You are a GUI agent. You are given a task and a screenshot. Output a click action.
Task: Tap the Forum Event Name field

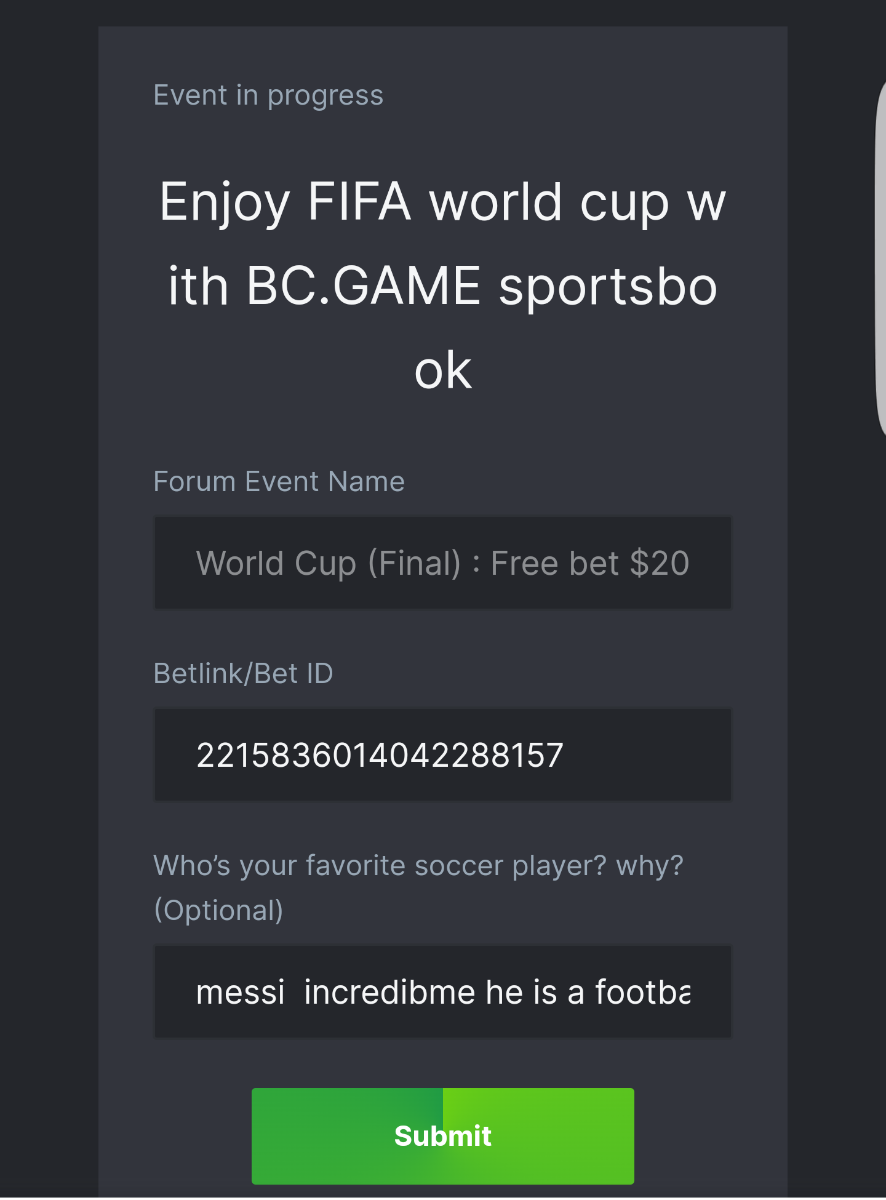tap(442, 563)
